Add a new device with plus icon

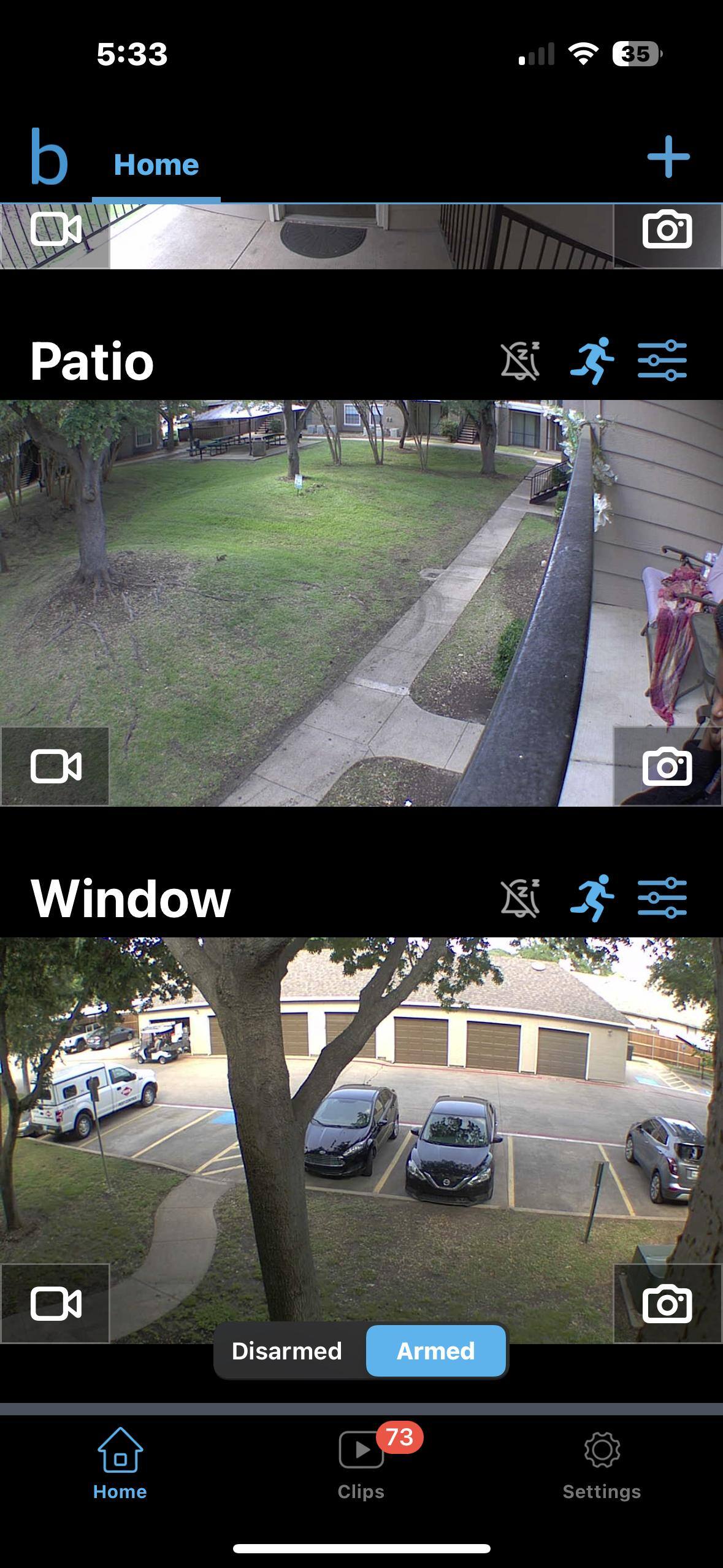668,157
